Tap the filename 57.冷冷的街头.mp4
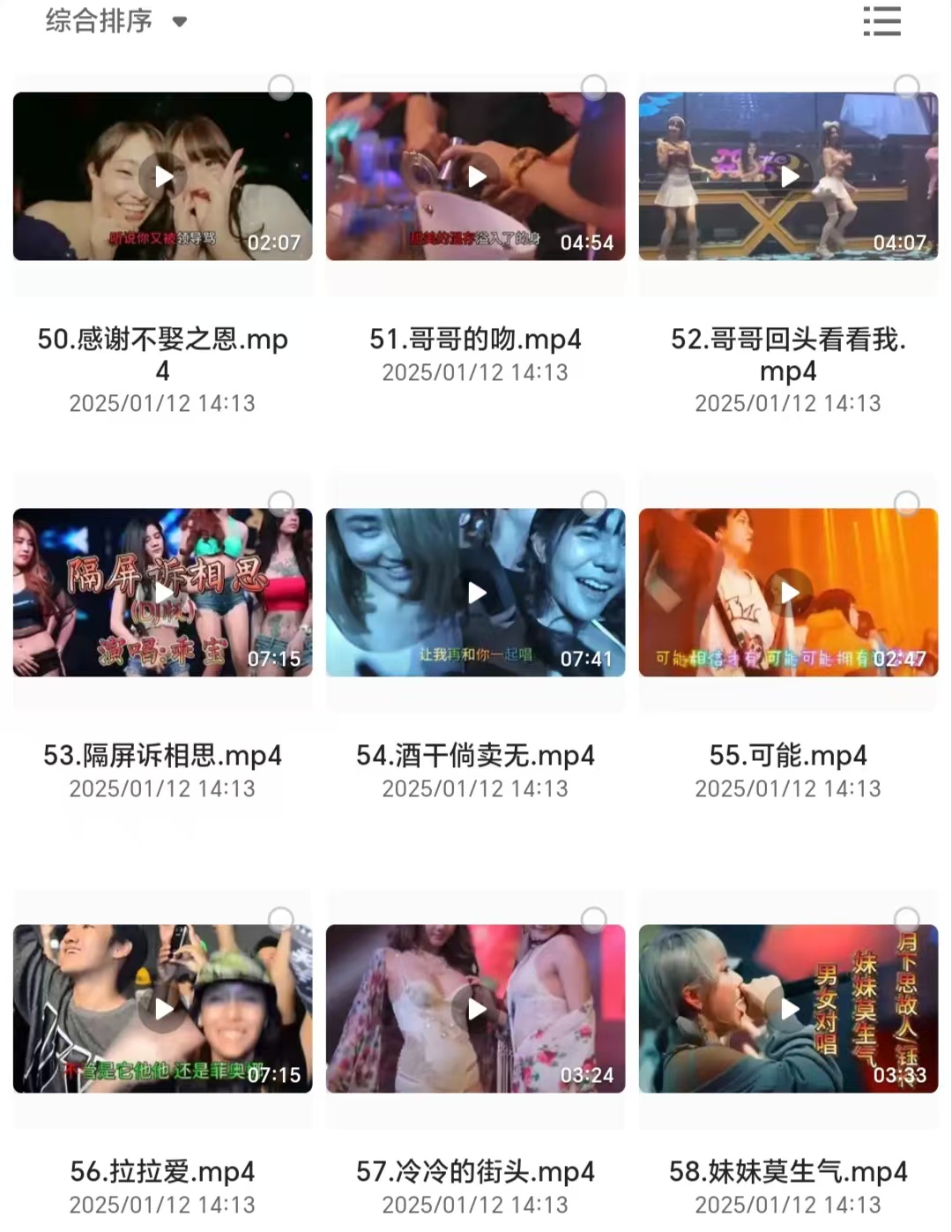The width and height of the screenshot is (952, 1232). [x=476, y=1171]
